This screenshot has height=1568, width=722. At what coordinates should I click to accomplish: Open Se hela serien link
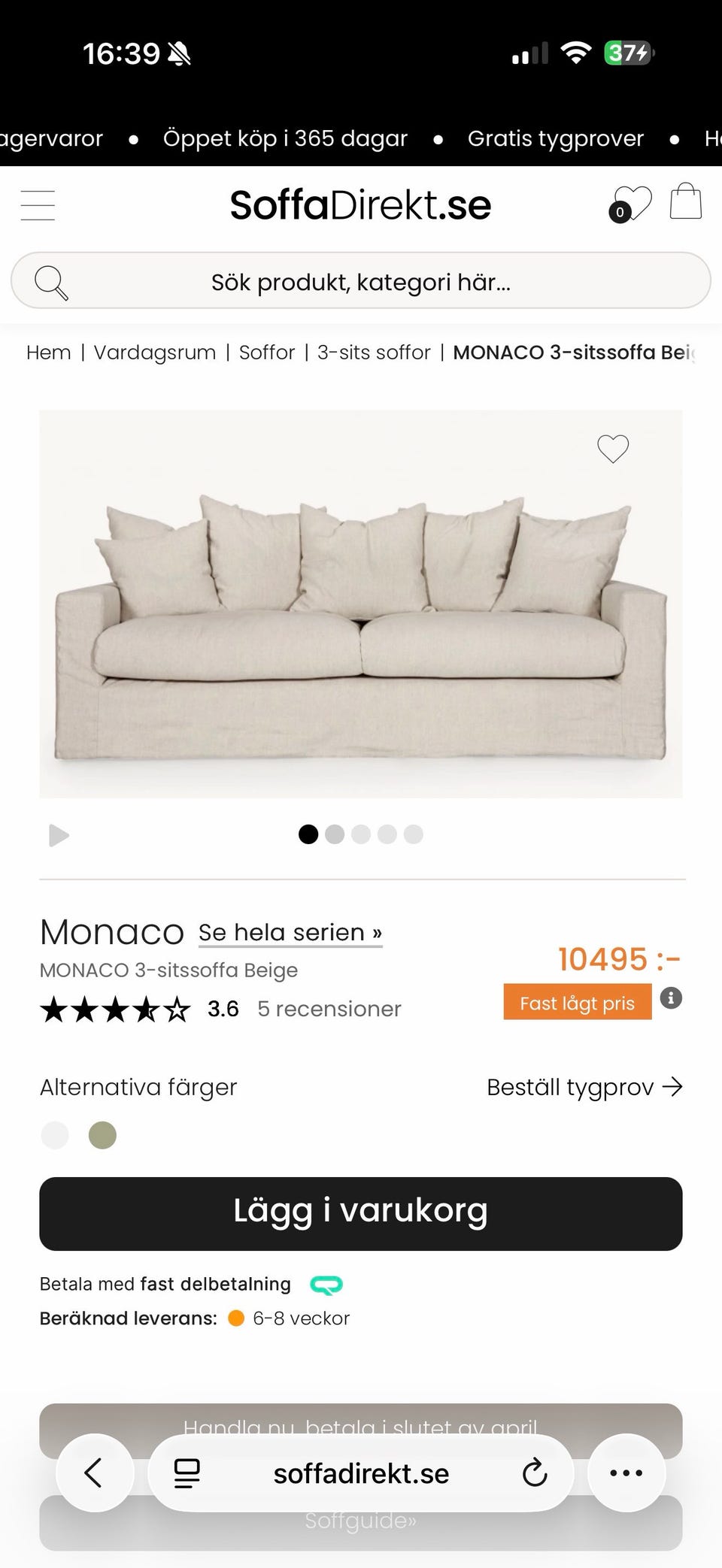[290, 932]
